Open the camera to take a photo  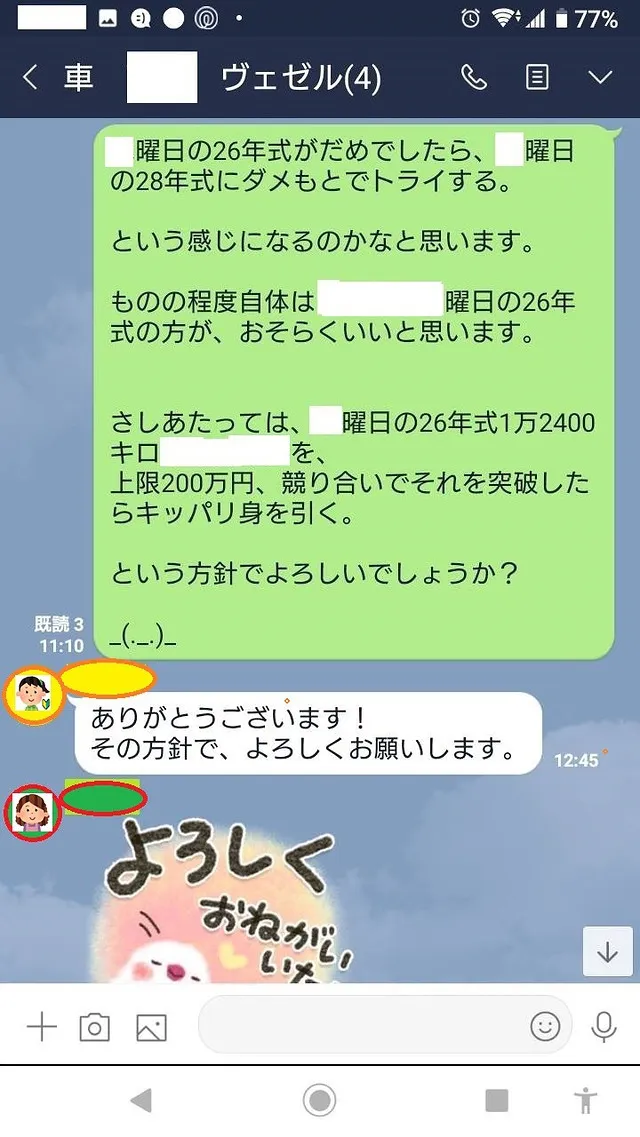click(95, 1027)
